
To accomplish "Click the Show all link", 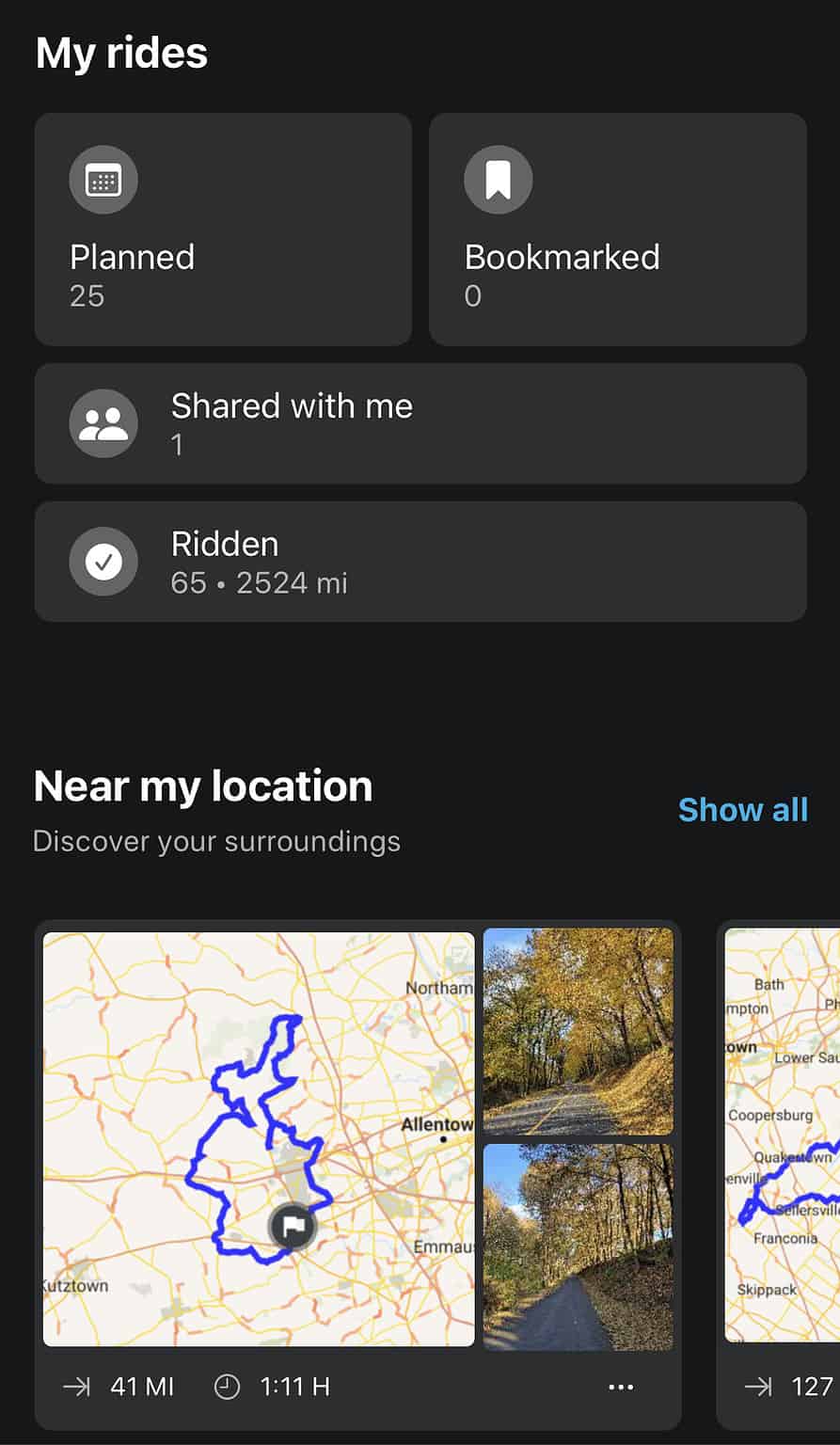I will (x=743, y=809).
